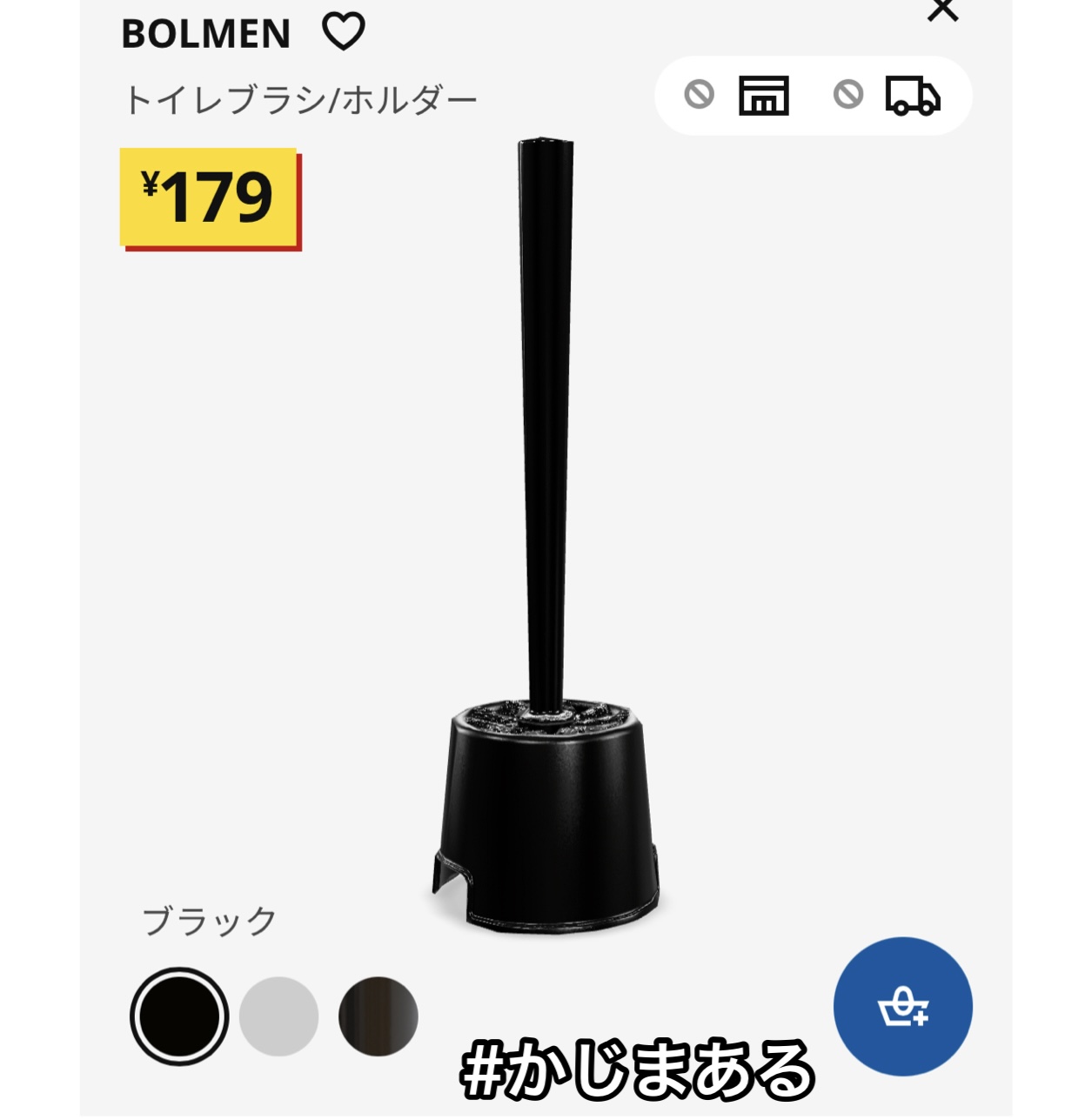The width and height of the screenshot is (1065, 1120).
Task: Check delivery availability truck icon
Action: (x=912, y=95)
